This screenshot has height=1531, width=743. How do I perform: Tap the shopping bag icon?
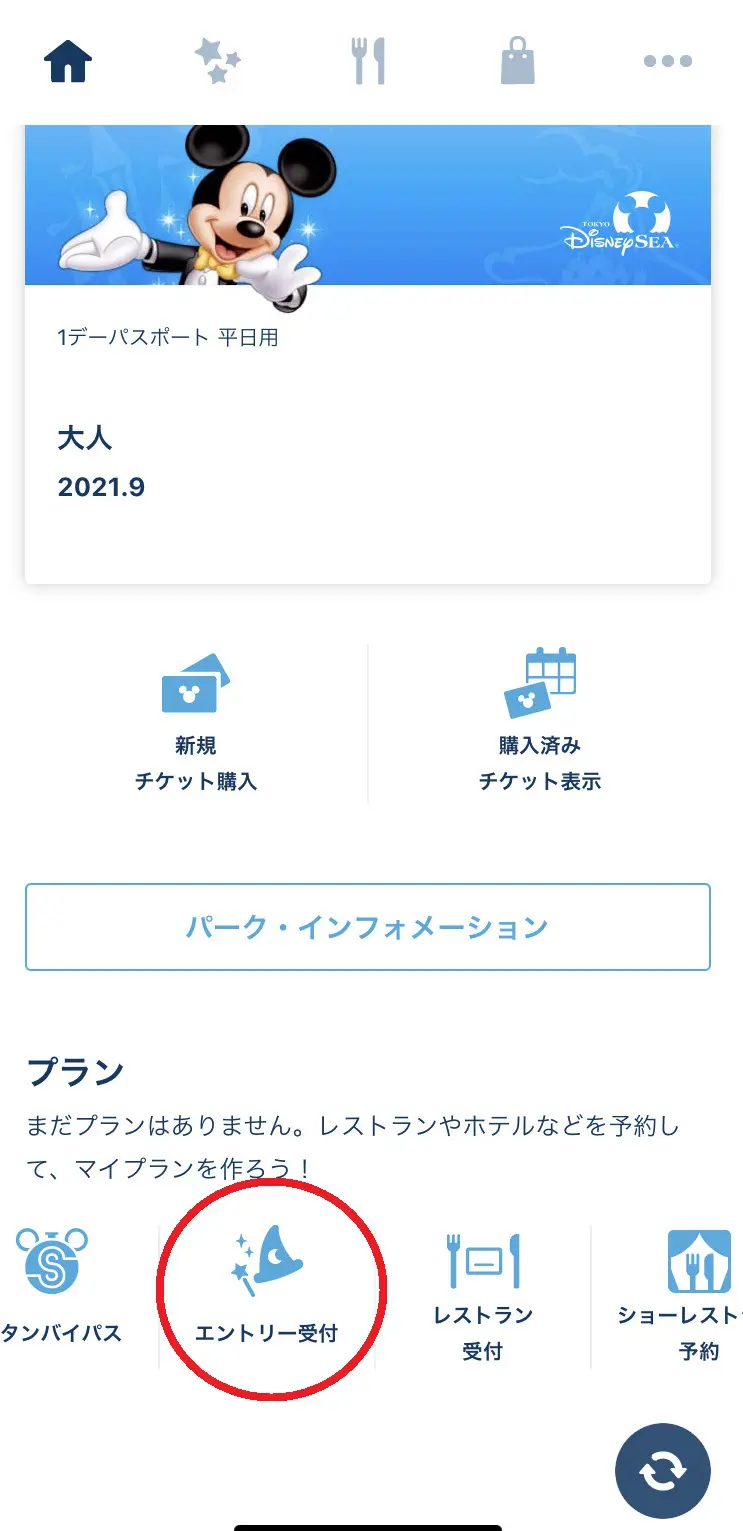click(x=518, y=60)
